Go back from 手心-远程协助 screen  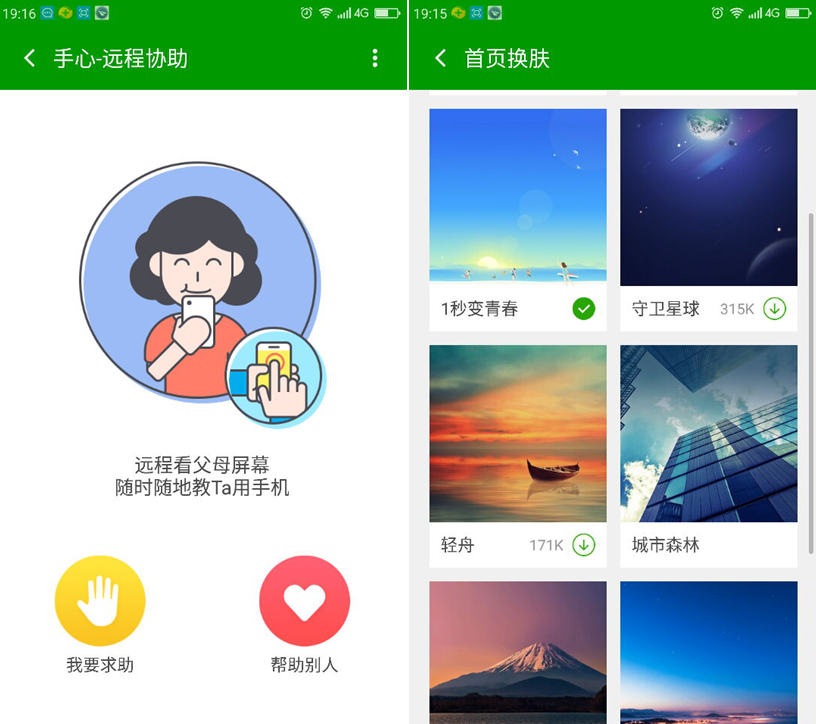pyautogui.click(x=30, y=58)
